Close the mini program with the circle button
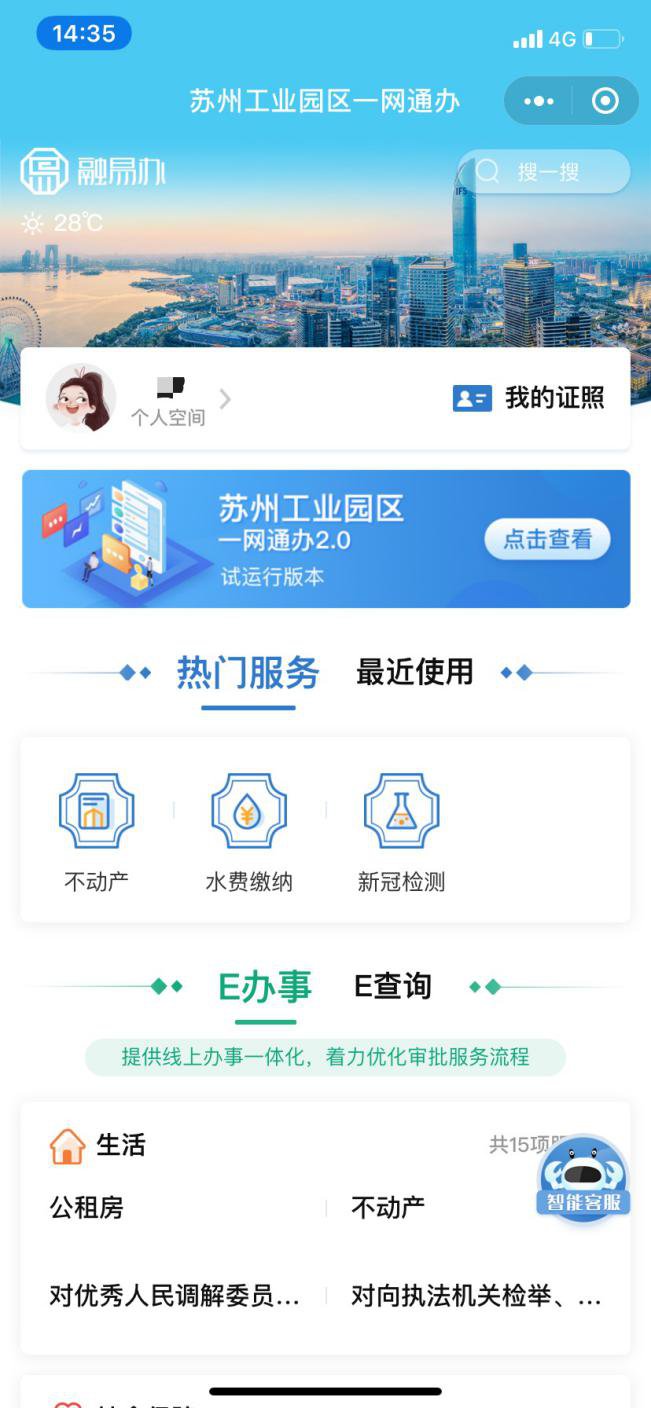This screenshot has width=651, height=1408. [x=605, y=101]
